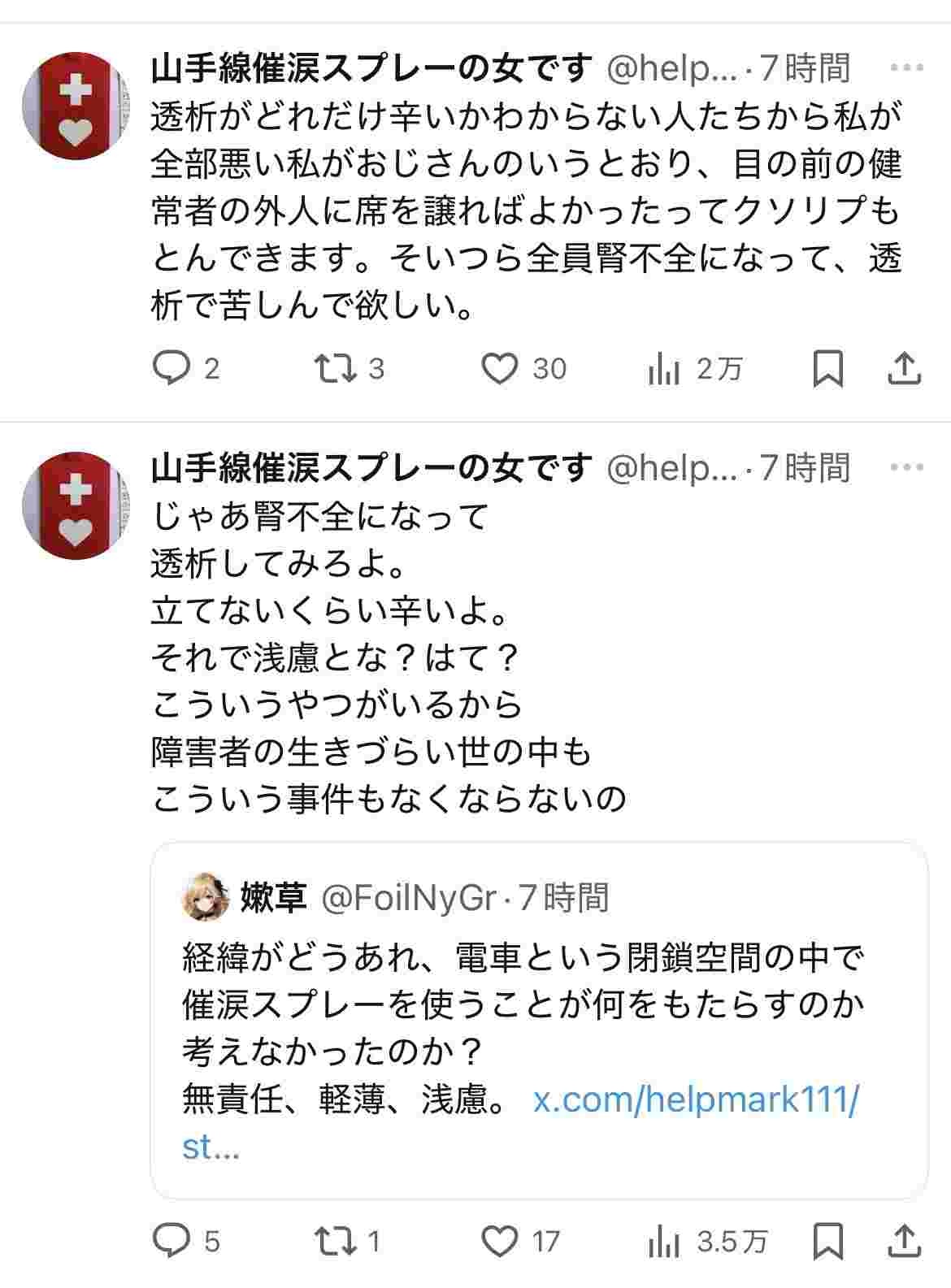
Task: Reply to the post with 5 comments
Action: 172,1241
